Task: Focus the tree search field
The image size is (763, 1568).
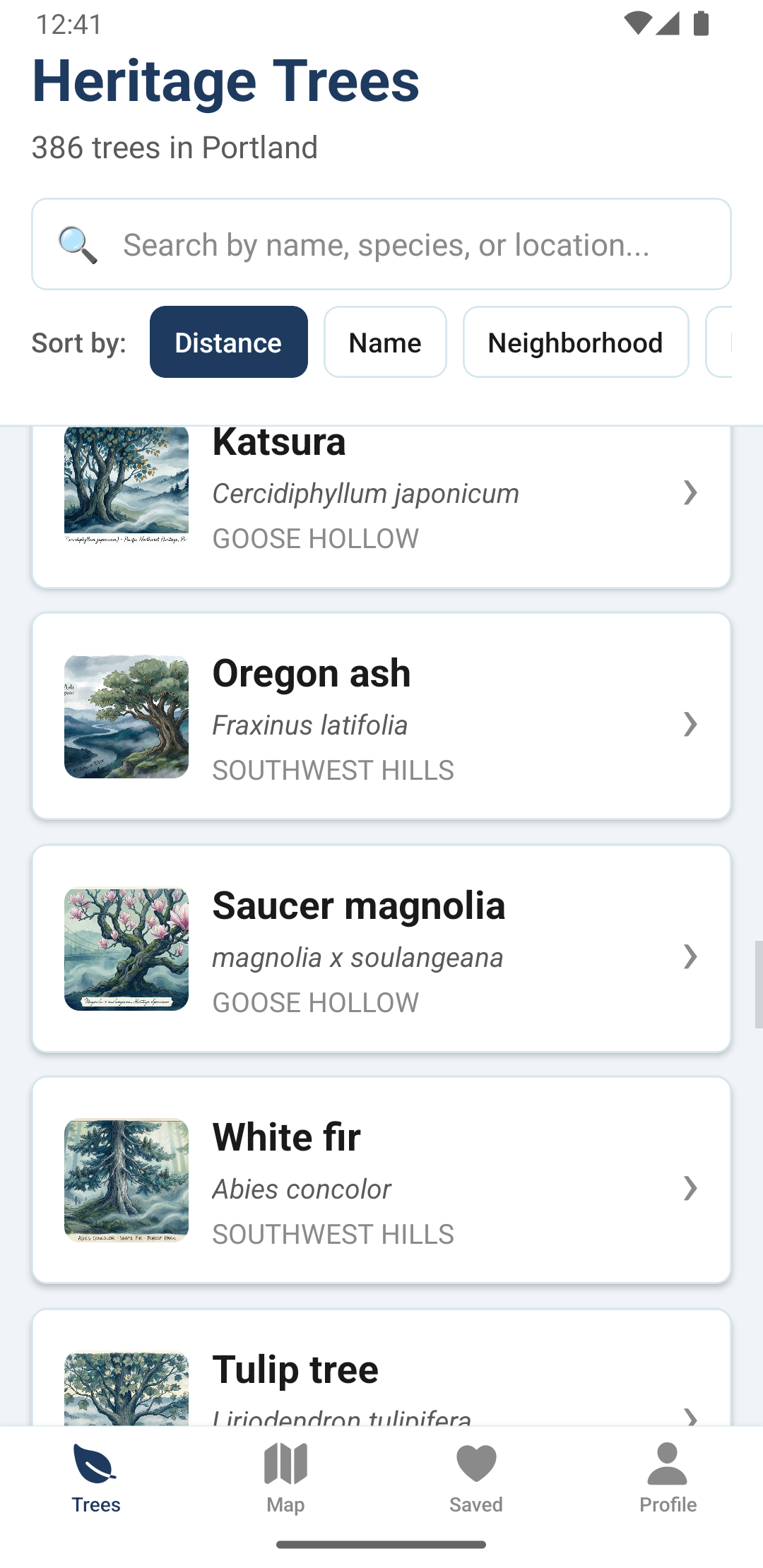Action: tap(381, 244)
